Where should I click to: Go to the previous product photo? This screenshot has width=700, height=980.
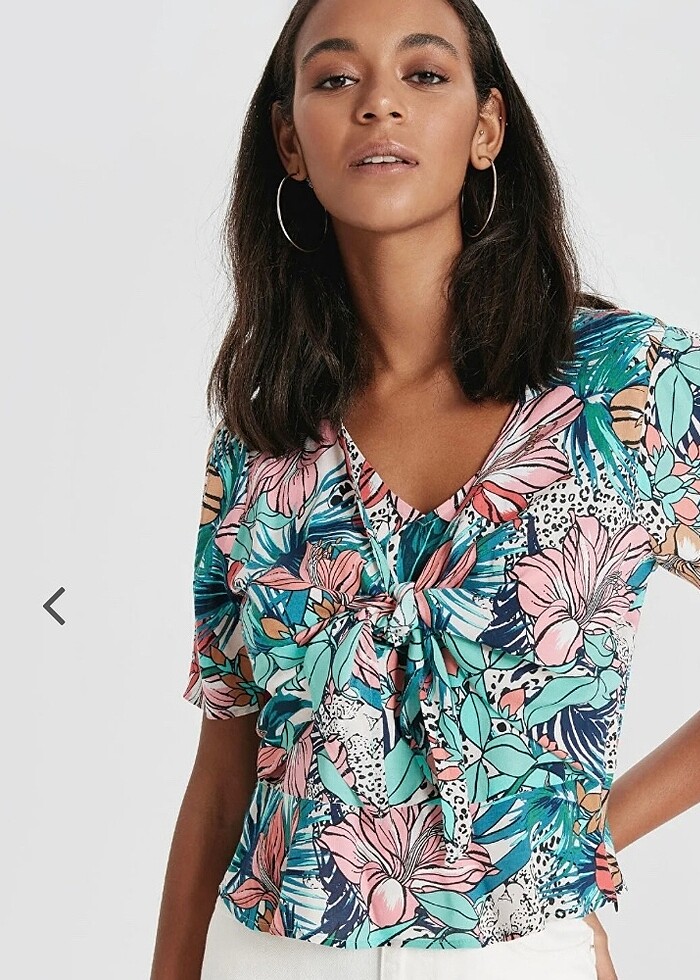pyautogui.click(x=54, y=606)
